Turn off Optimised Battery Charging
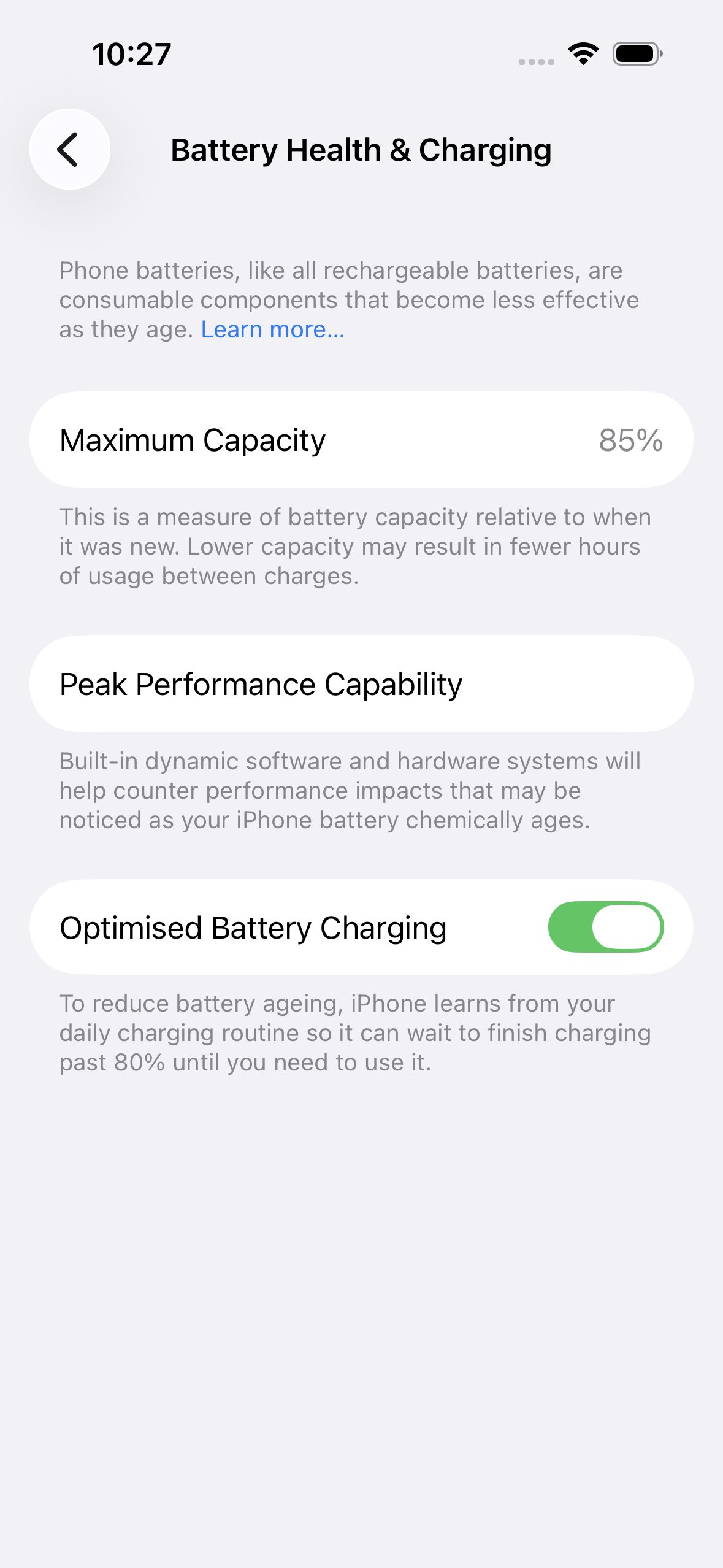 click(605, 926)
